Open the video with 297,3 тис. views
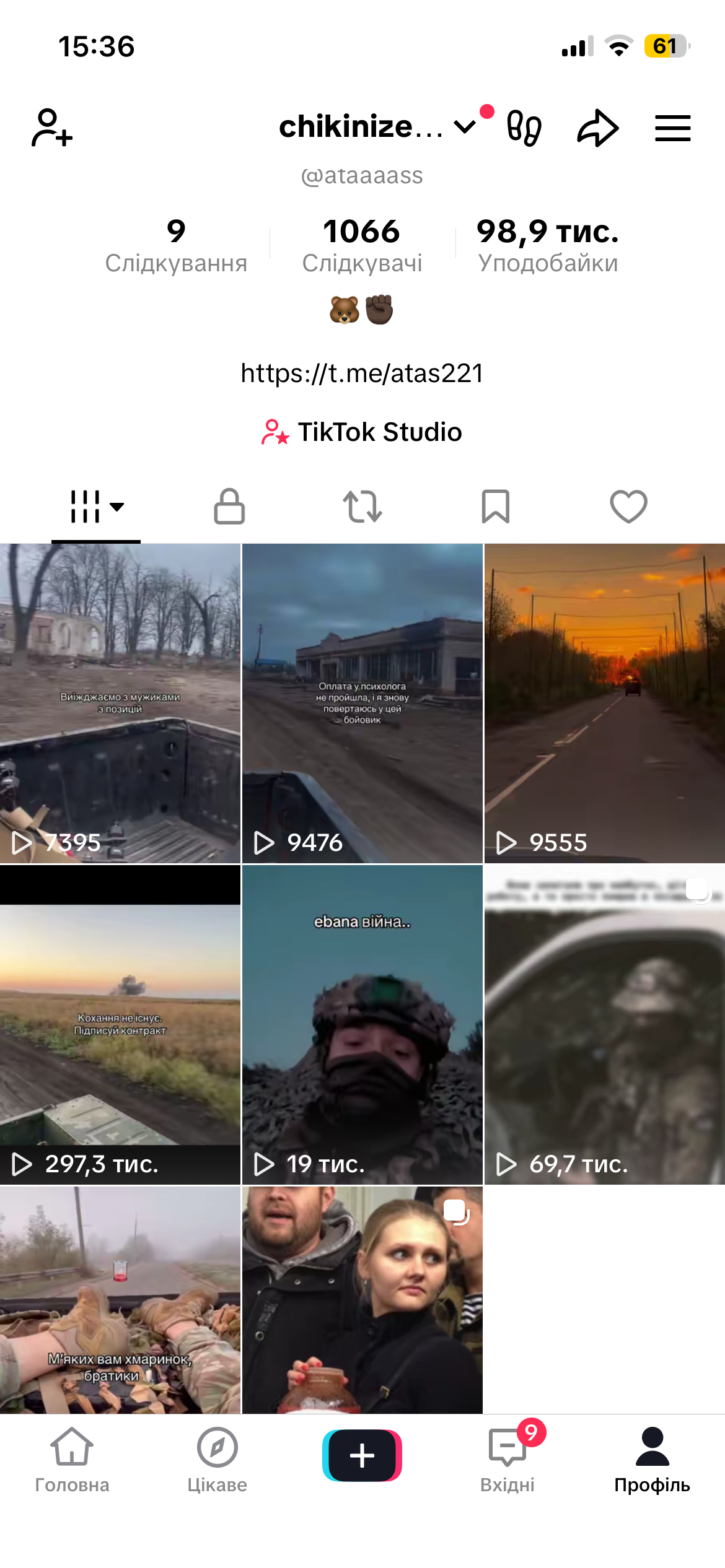This screenshot has height=1568, width=725. click(120, 1025)
